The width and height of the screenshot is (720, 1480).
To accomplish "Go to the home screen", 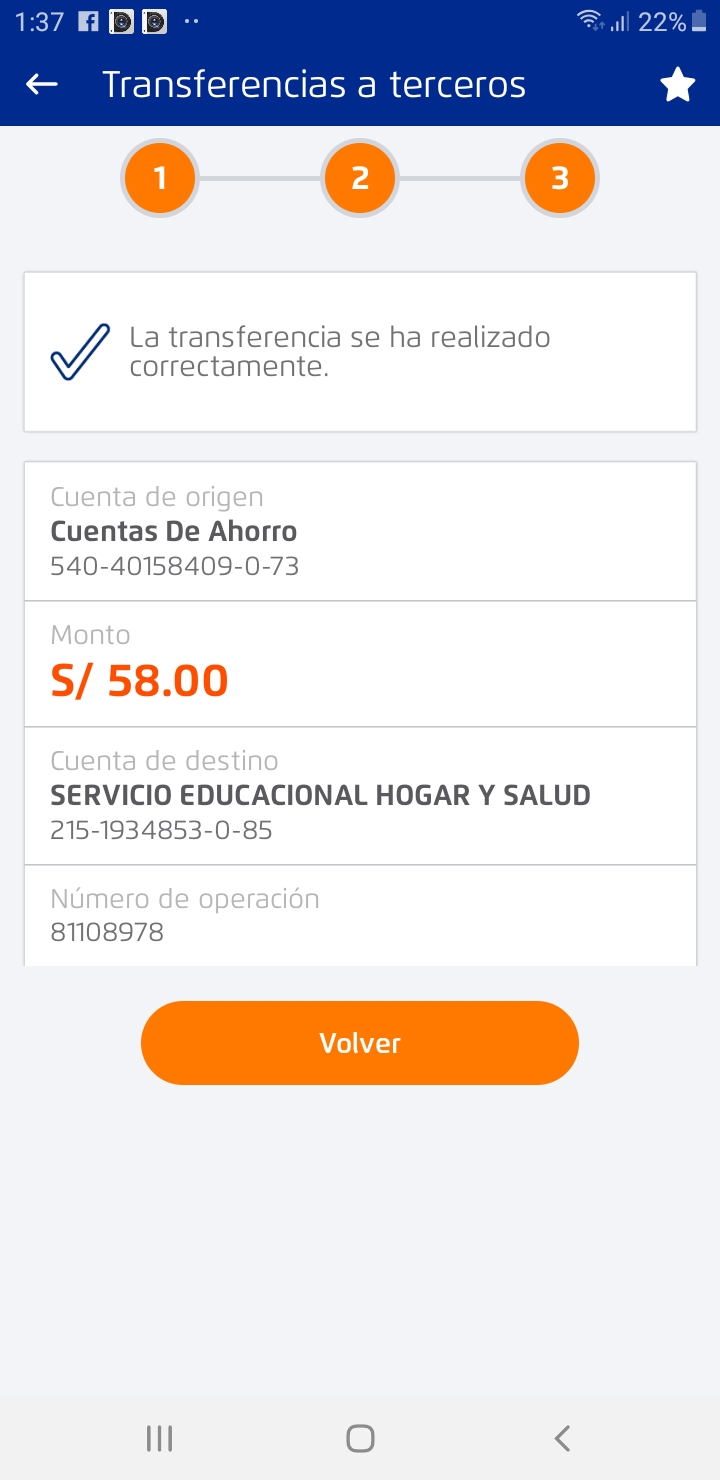I will (x=360, y=1438).
